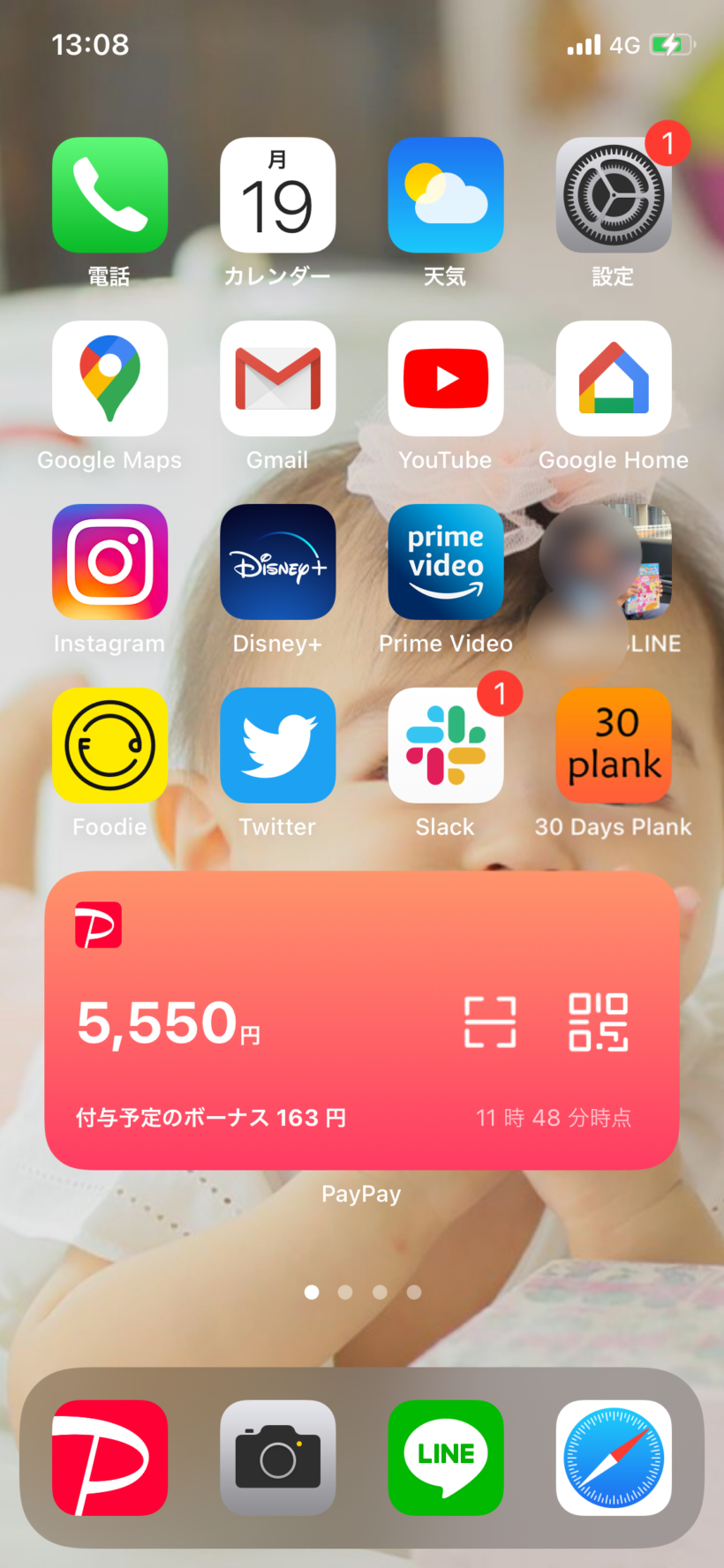Open the Gmail app
Viewport: 724px width, 1568px height.
[277, 379]
